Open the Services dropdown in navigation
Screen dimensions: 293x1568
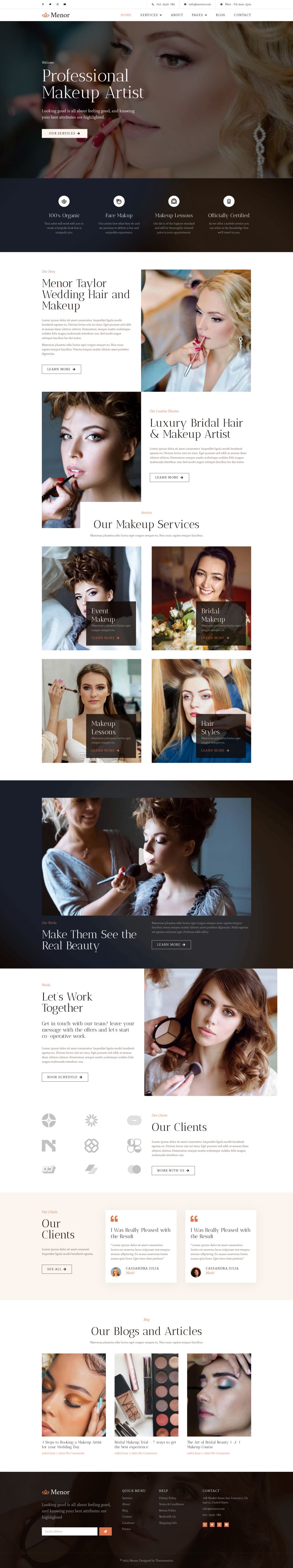click(x=151, y=15)
